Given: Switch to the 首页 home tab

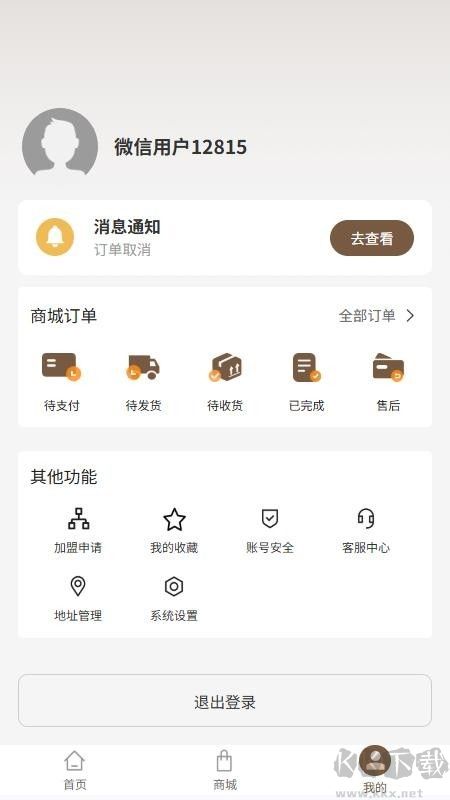Looking at the screenshot, I should 75,770.
